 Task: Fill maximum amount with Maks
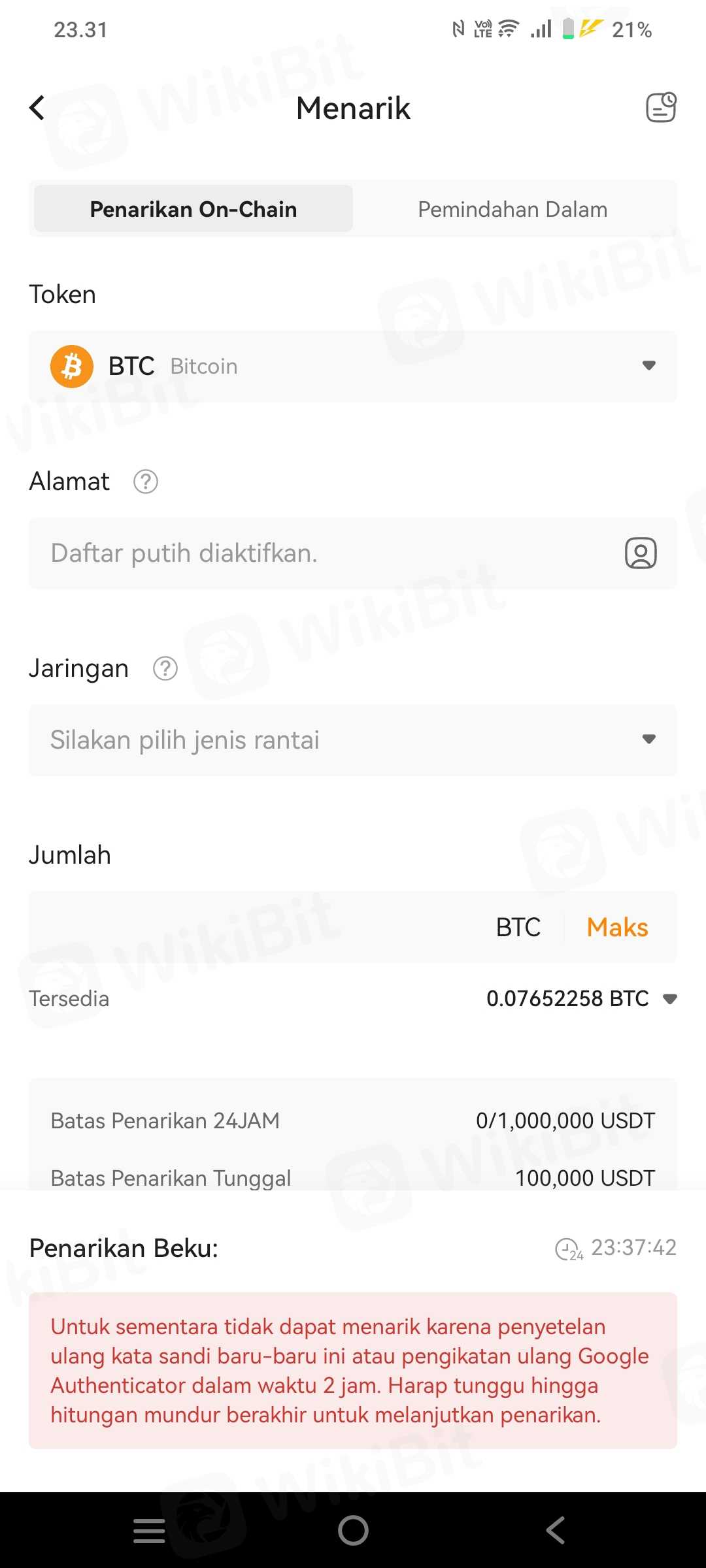point(617,928)
